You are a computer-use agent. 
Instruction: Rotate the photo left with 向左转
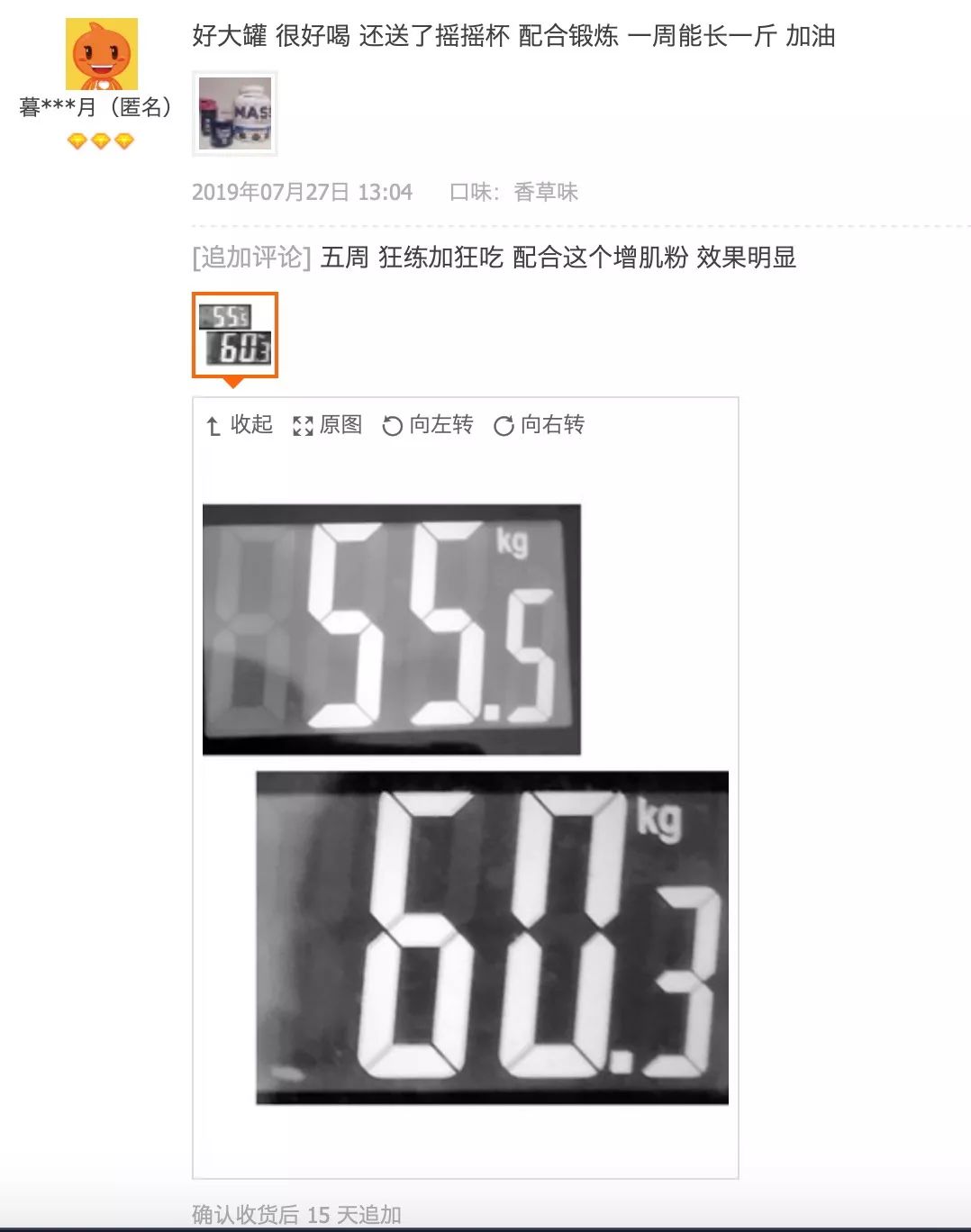[428, 425]
